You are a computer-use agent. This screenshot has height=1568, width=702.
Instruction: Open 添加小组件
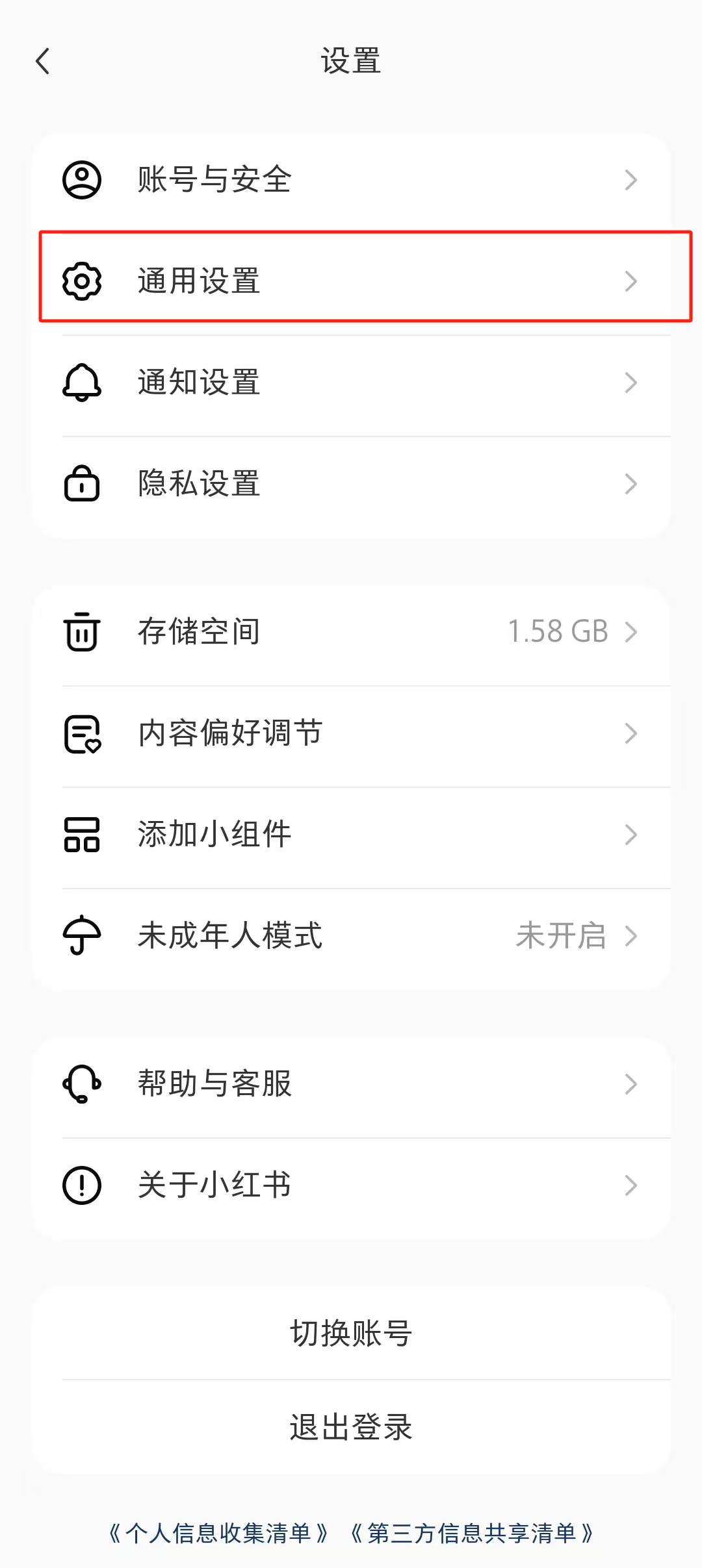pos(351,834)
